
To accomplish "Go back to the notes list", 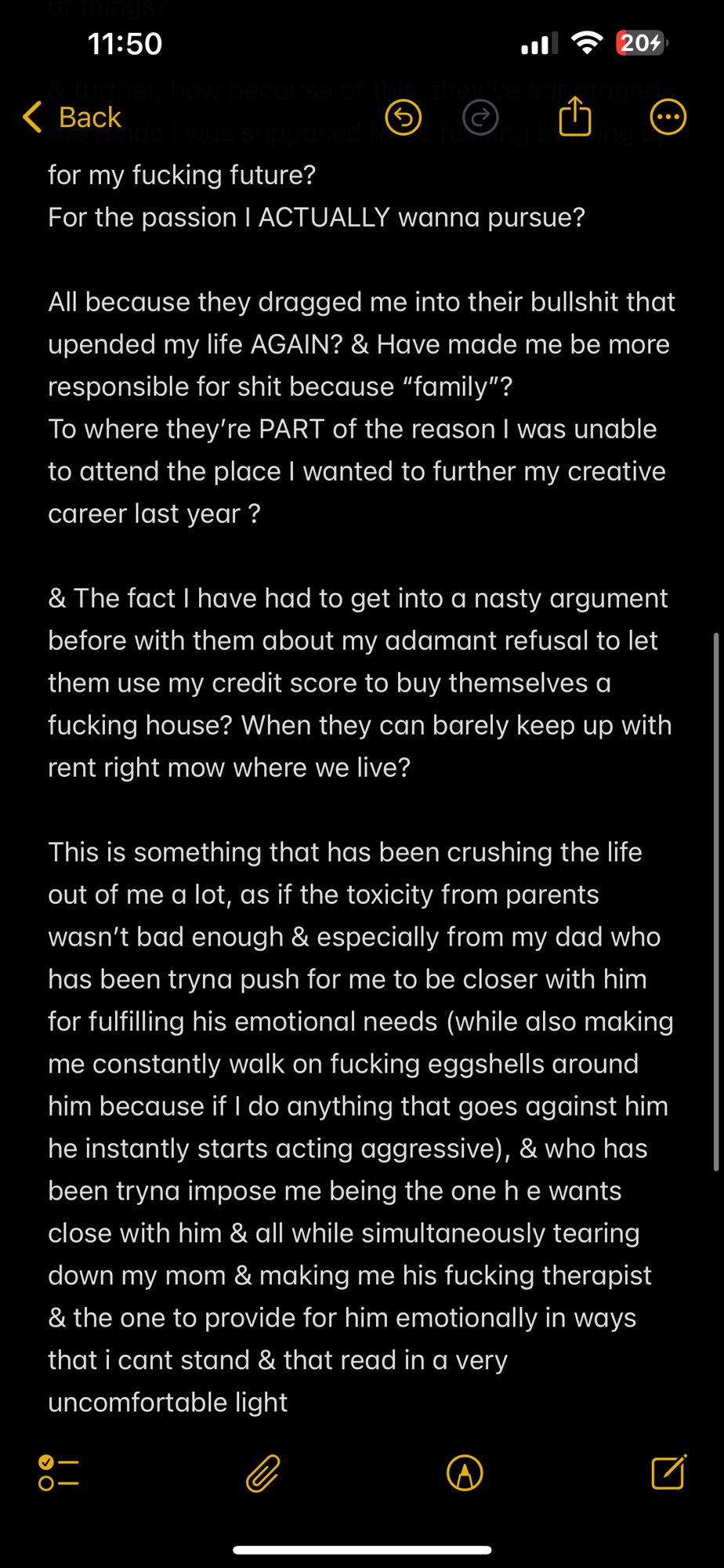I will click(x=72, y=118).
